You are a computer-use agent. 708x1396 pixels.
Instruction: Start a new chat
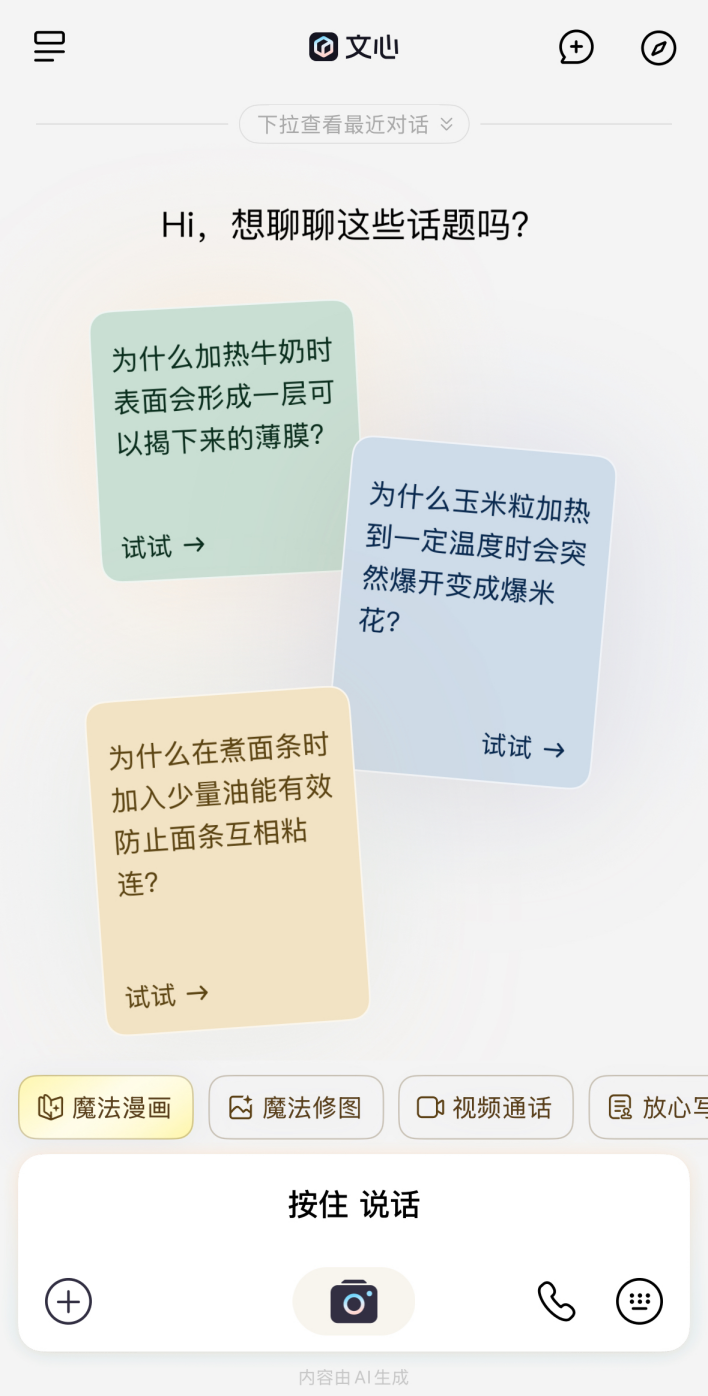coord(576,47)
